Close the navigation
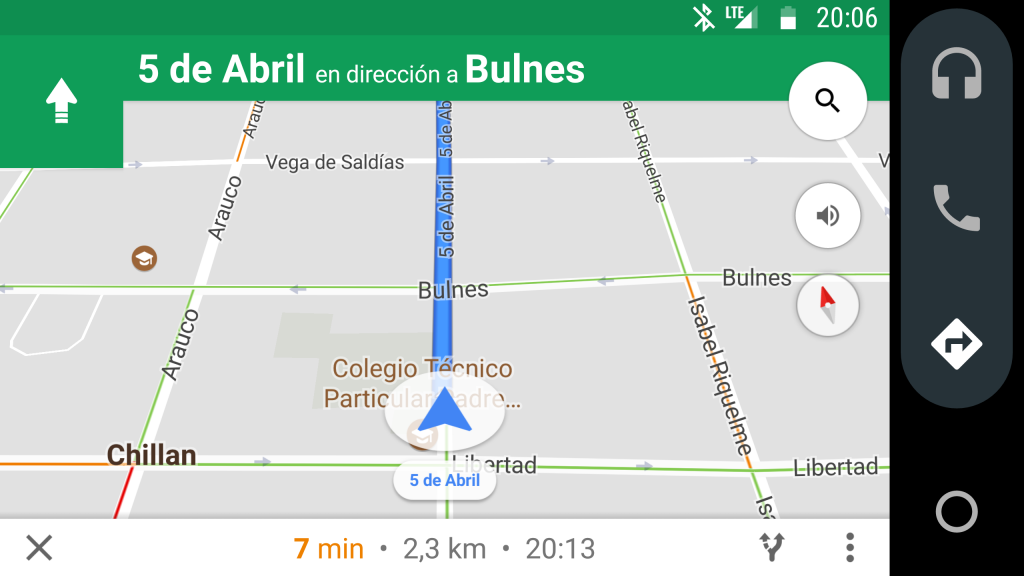The width and height of the screenshot is (1024, 576). pos(39,548)
